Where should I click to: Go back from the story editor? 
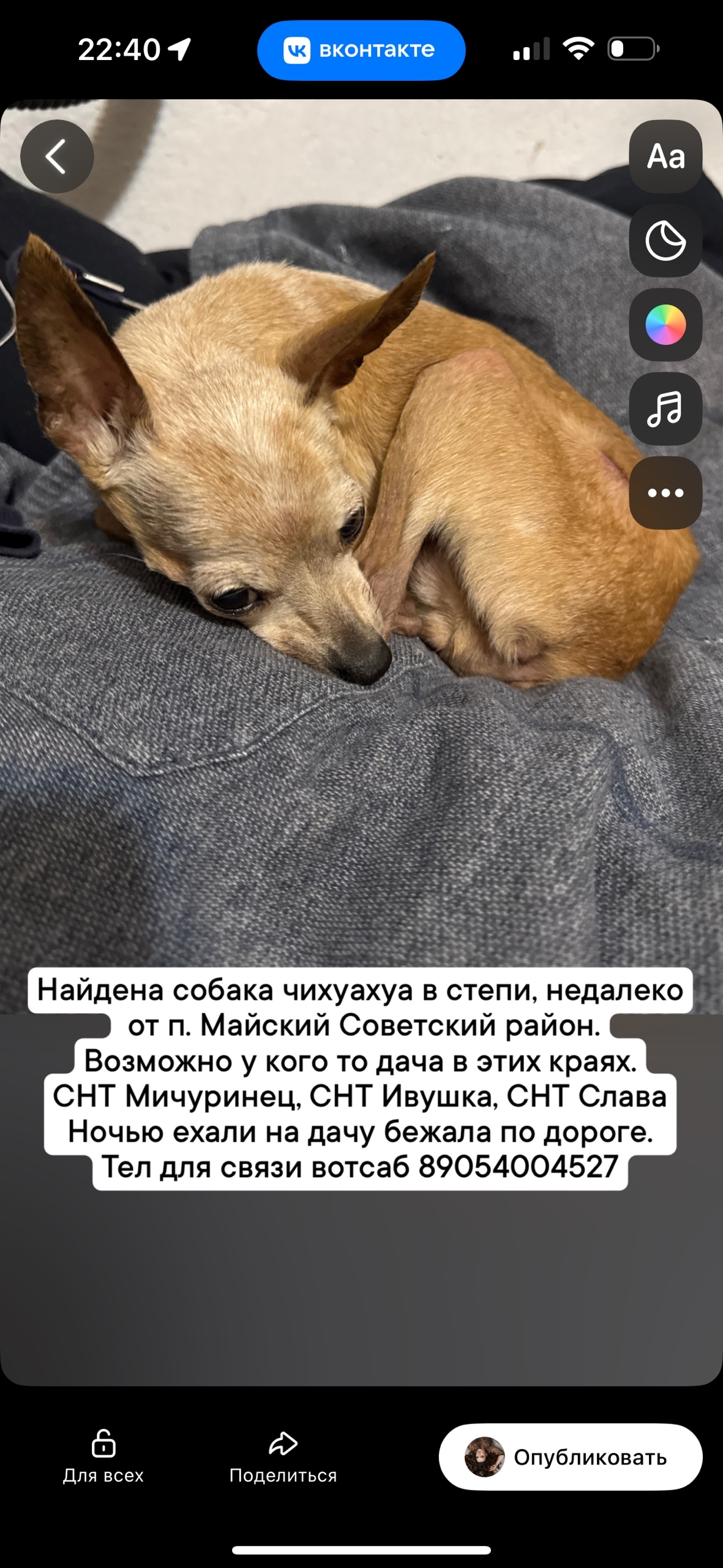[56, 157]
